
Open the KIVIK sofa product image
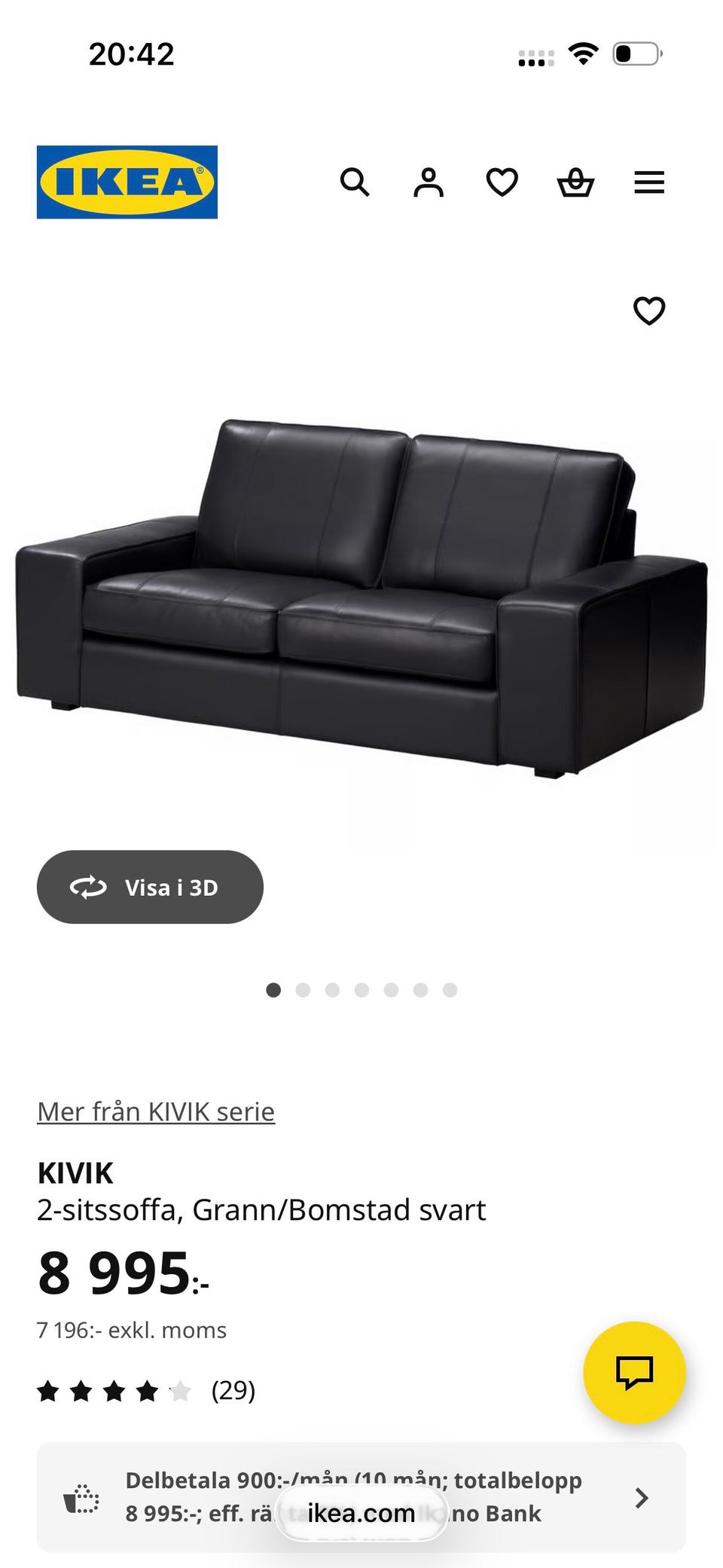pos(361,595)
